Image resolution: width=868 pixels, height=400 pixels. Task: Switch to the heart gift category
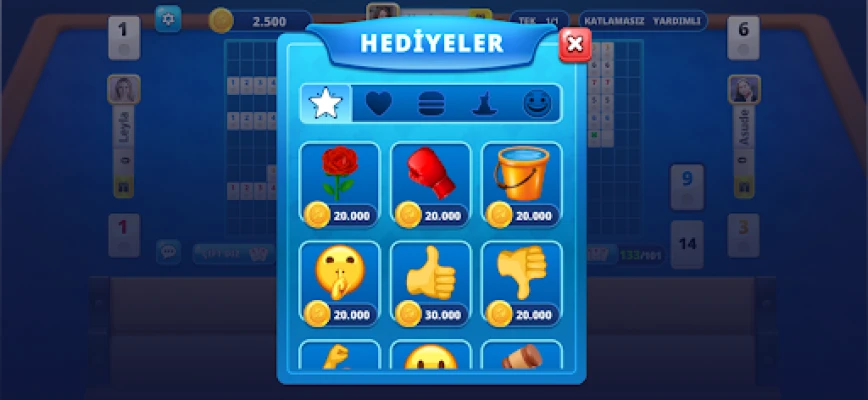[378, 104]
